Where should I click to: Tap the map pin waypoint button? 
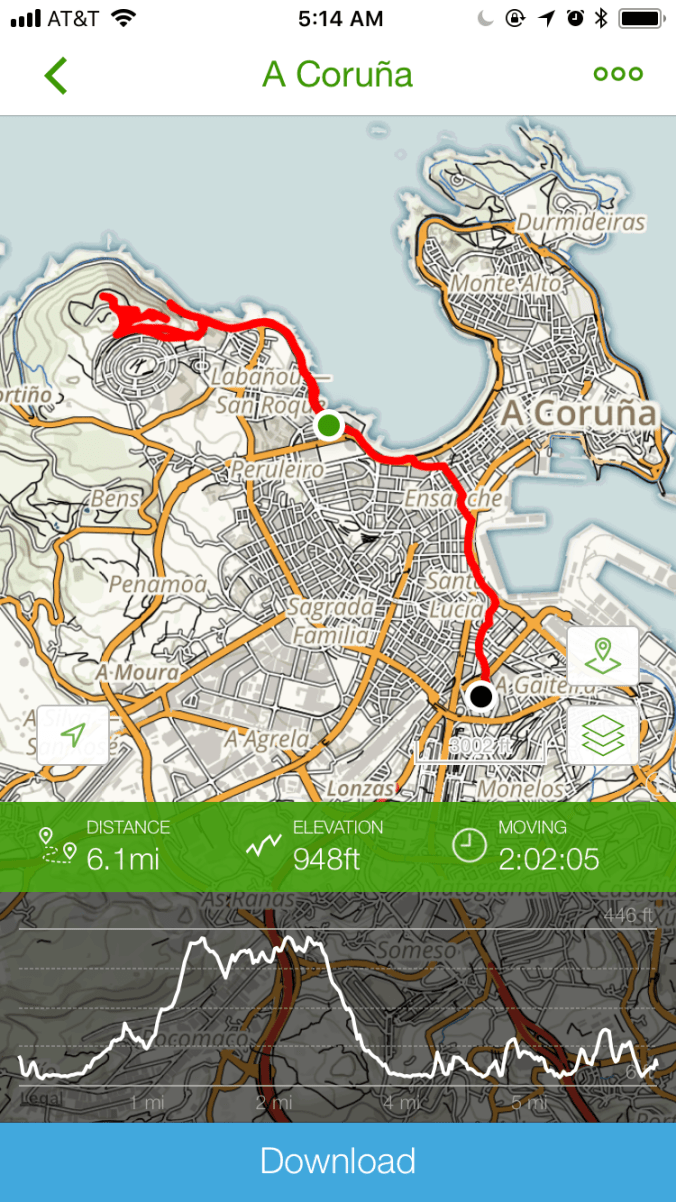coord(602,656)
